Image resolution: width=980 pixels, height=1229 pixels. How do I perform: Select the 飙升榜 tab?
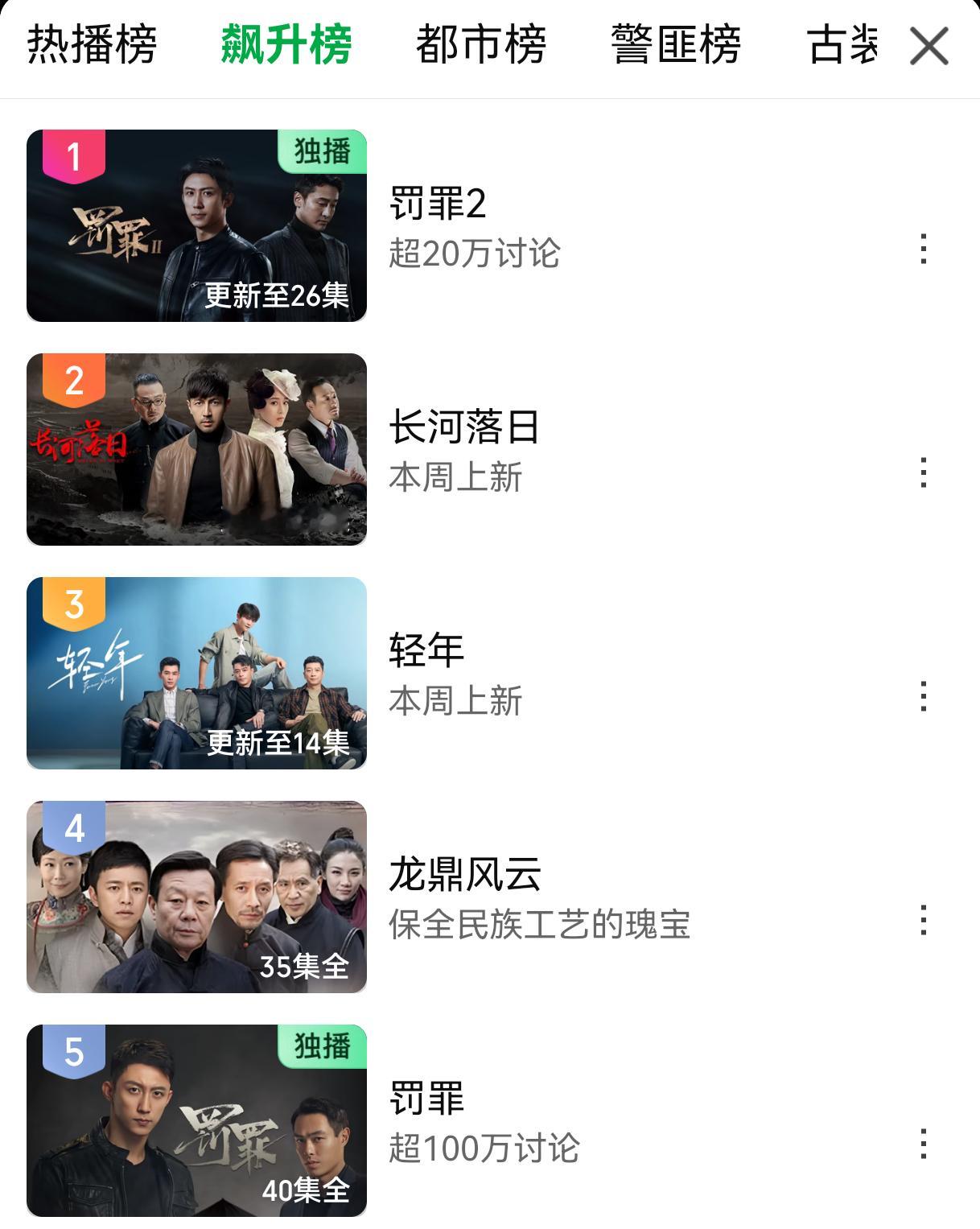point(286,45)
